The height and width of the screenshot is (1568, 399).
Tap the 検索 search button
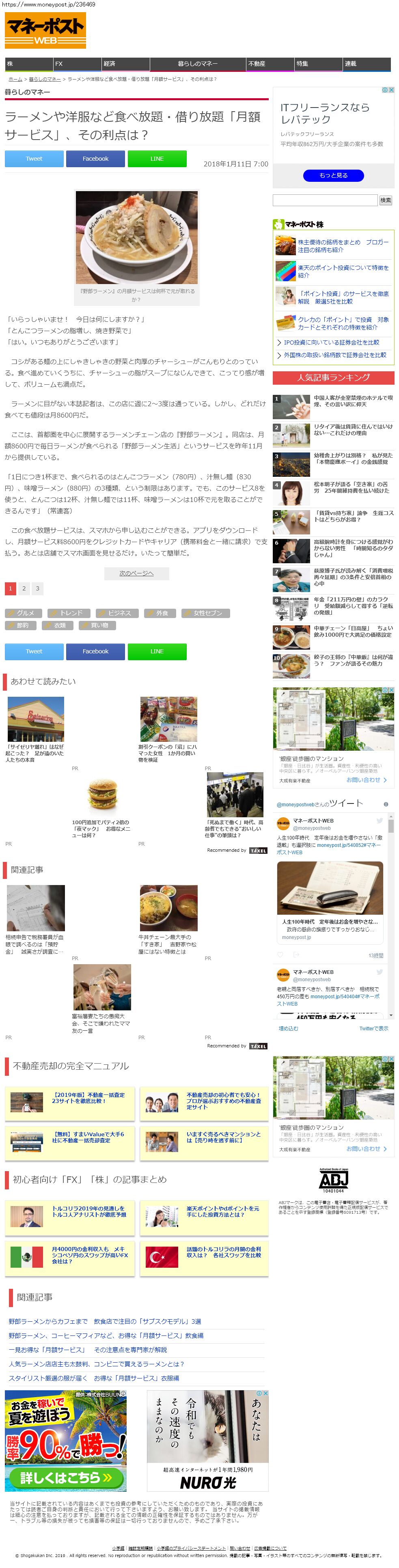tap(386, 200)
